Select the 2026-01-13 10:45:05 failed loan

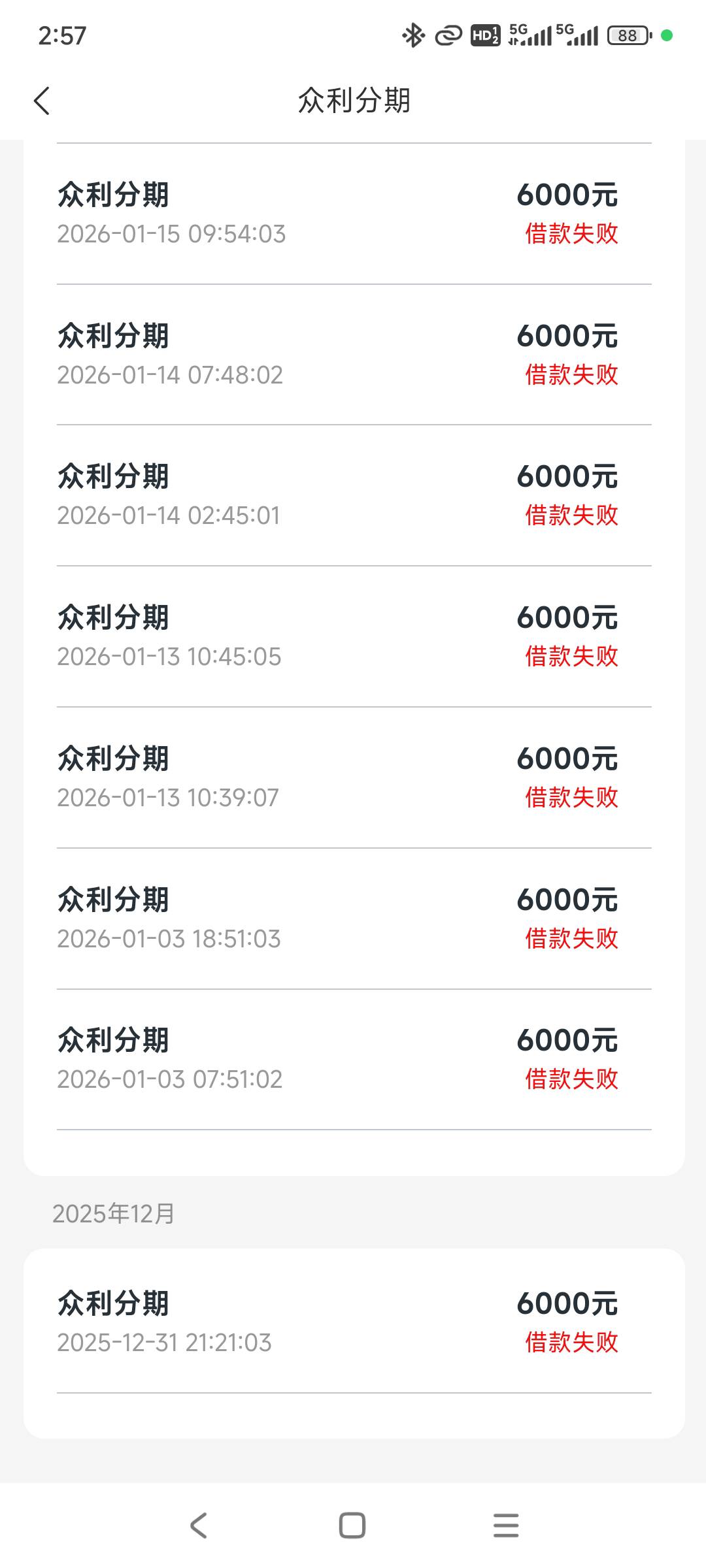click(x=354, y=637)
